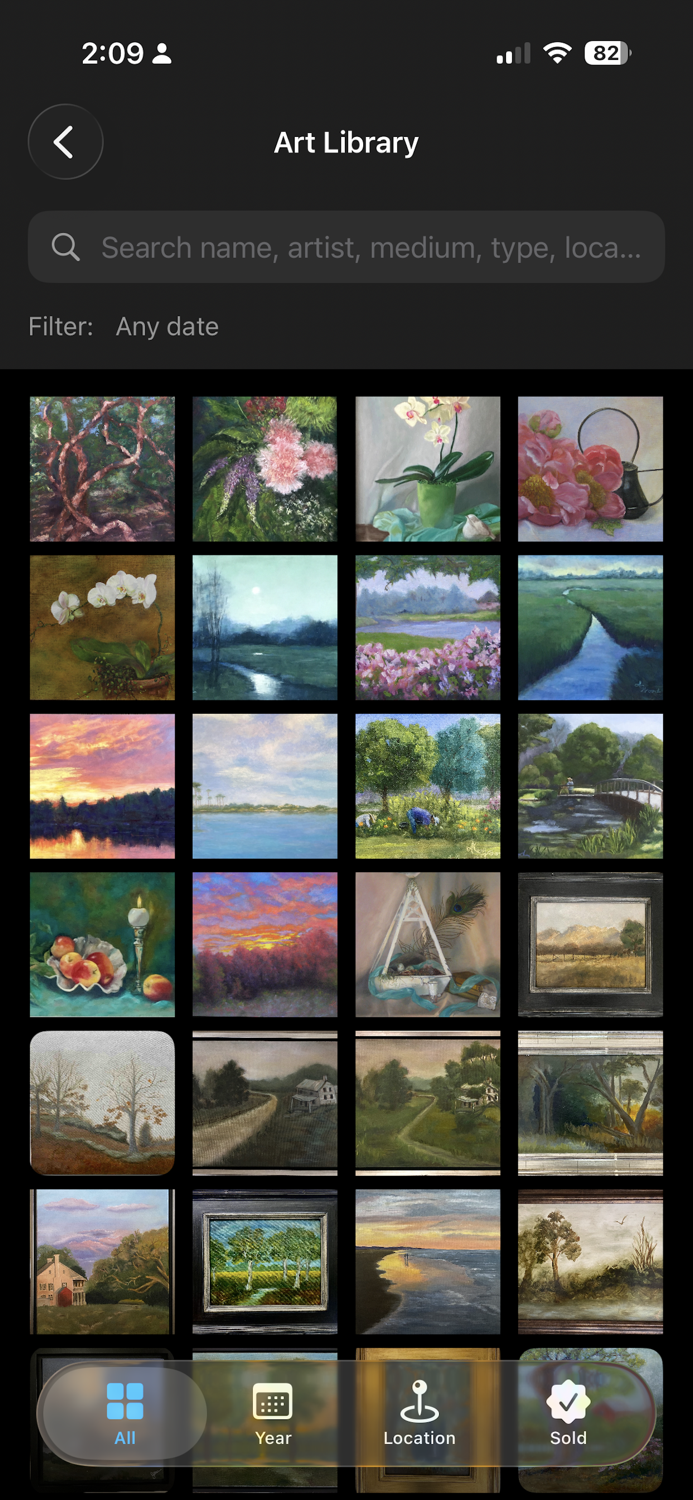View the tan house with red door painting
Viewport: 693px width, 1500px height.
point(102,1262)
